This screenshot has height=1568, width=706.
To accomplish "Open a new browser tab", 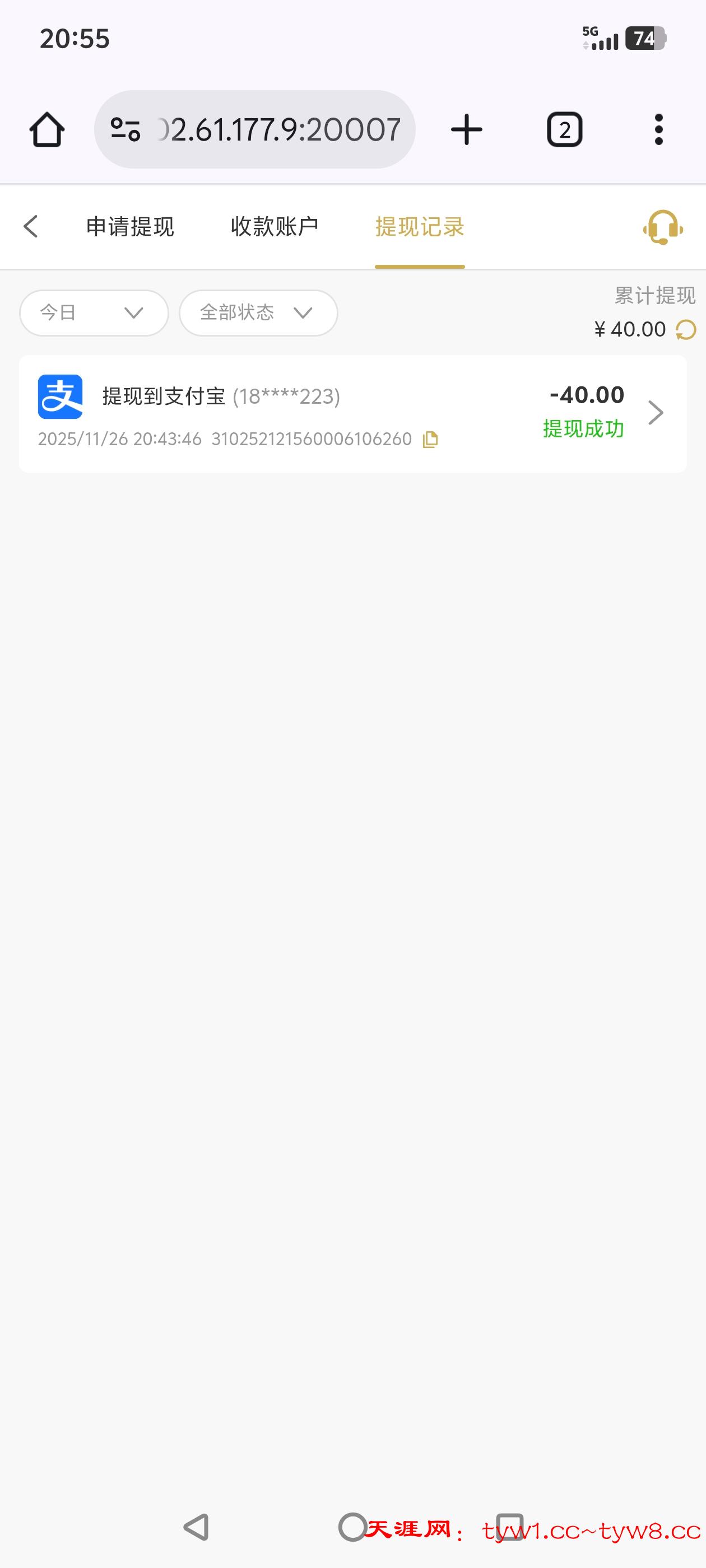I will tap(467, 130).
